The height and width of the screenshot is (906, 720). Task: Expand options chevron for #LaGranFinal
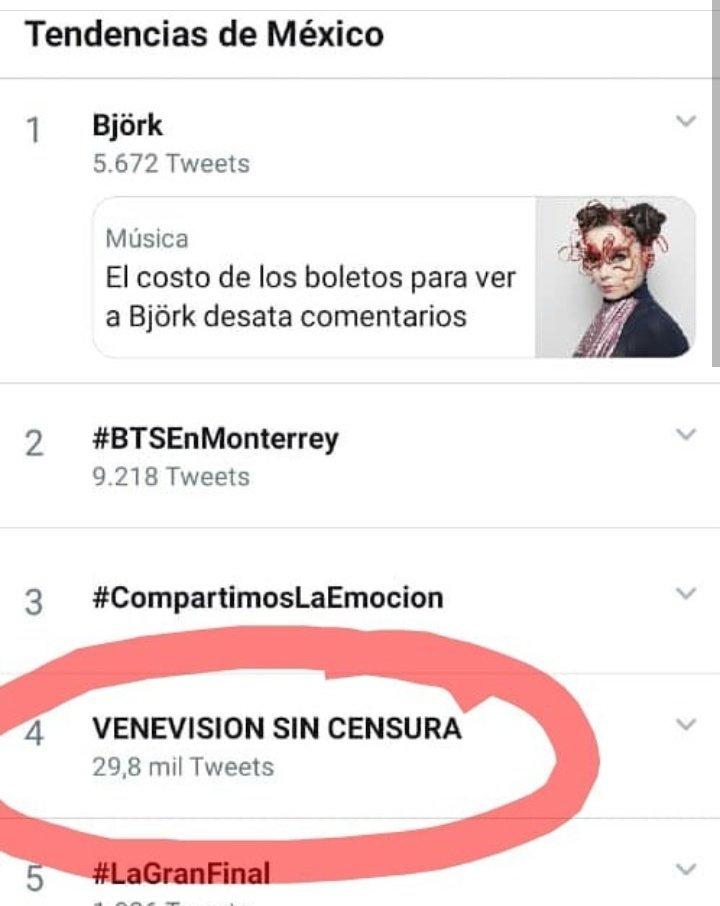pyautogui.click(x=686, y=868)
